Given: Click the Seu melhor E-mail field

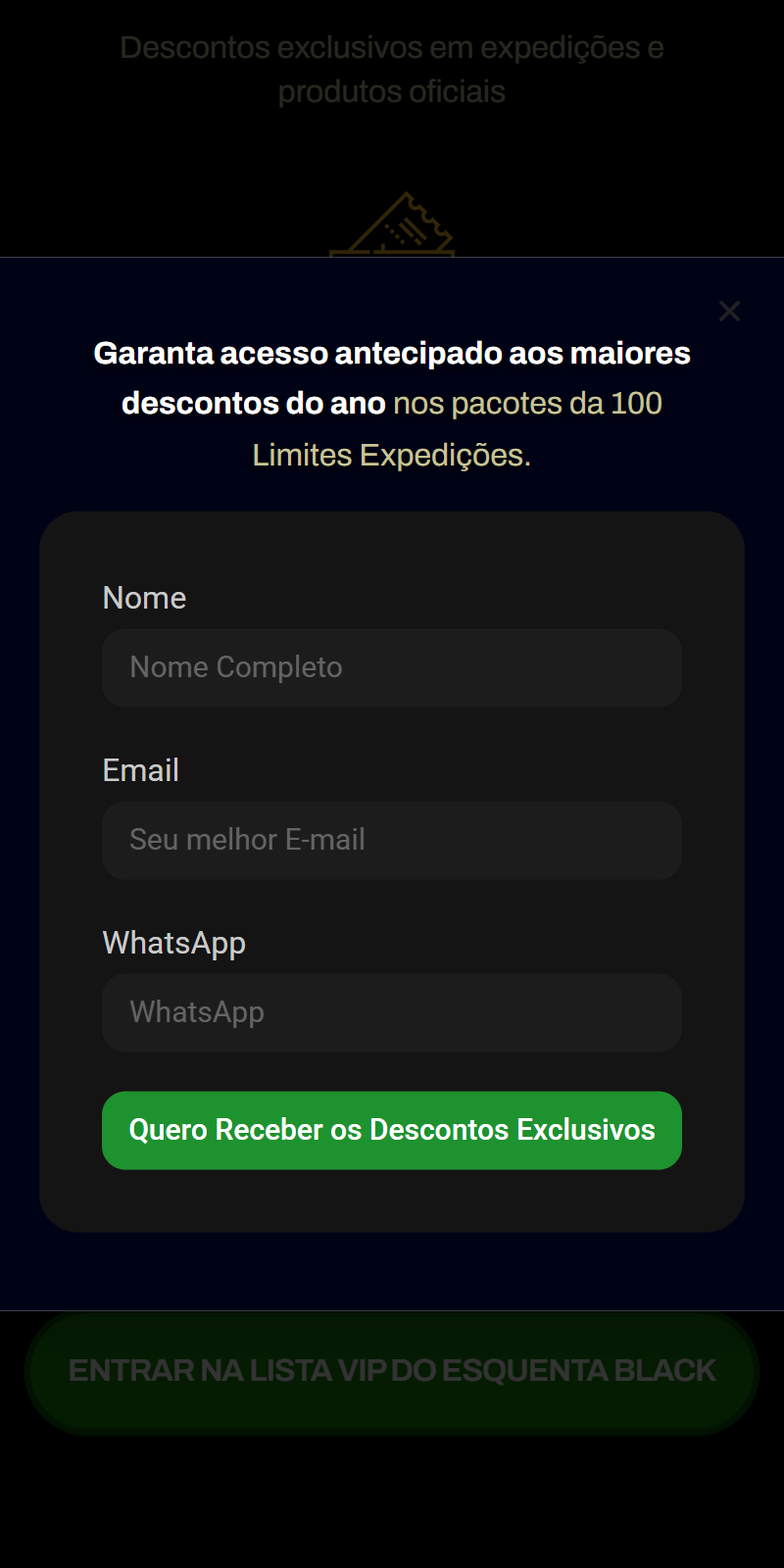Looking at the screenshot, I should point(391,840).
